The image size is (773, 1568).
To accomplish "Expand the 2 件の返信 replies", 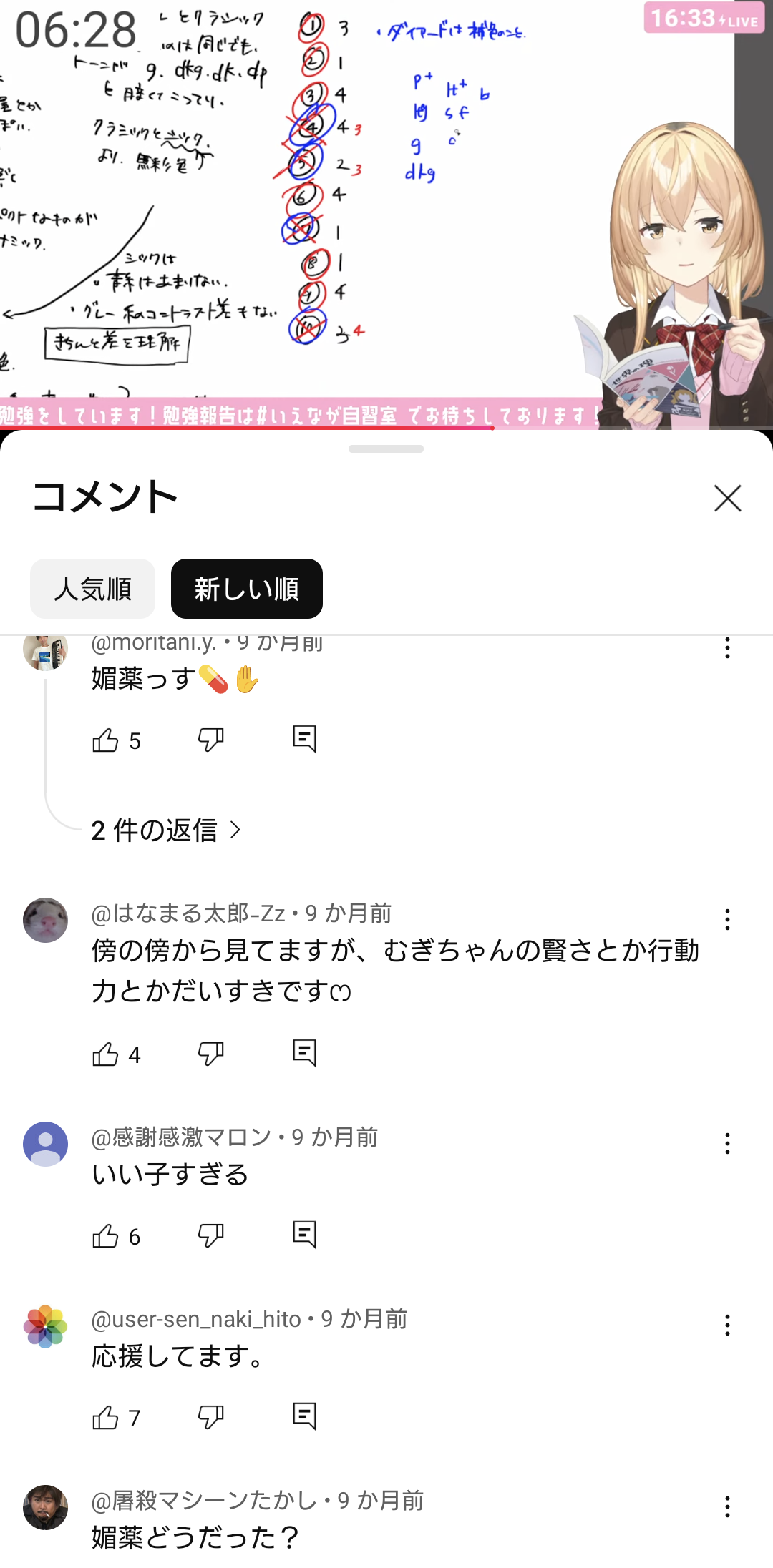I will [166, 830].
